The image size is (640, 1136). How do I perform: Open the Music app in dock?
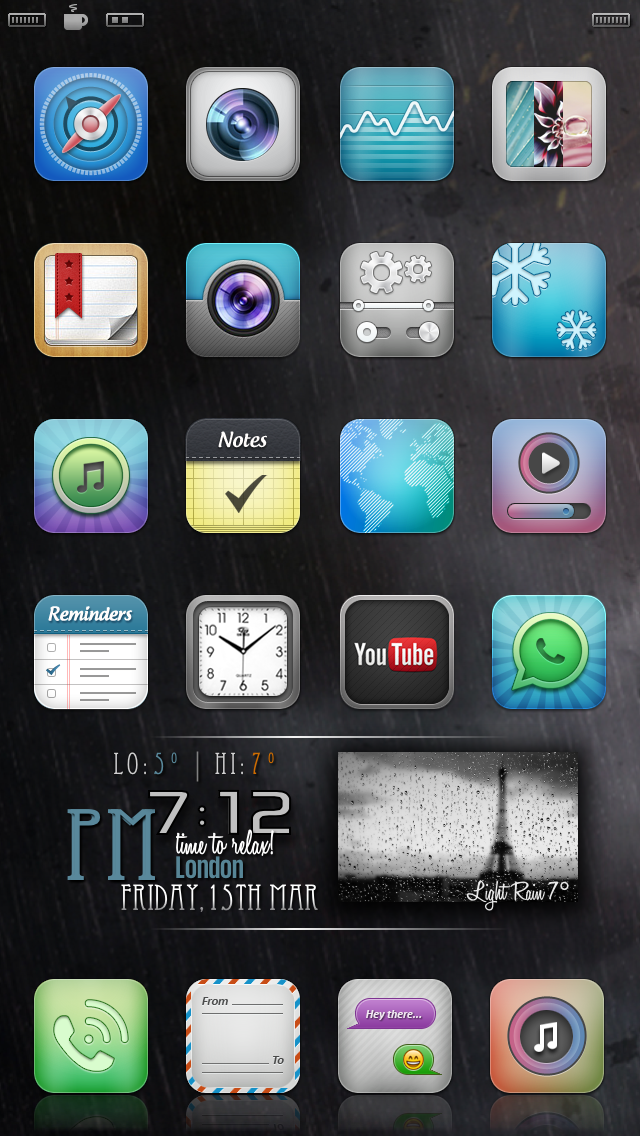(547, 1036)
